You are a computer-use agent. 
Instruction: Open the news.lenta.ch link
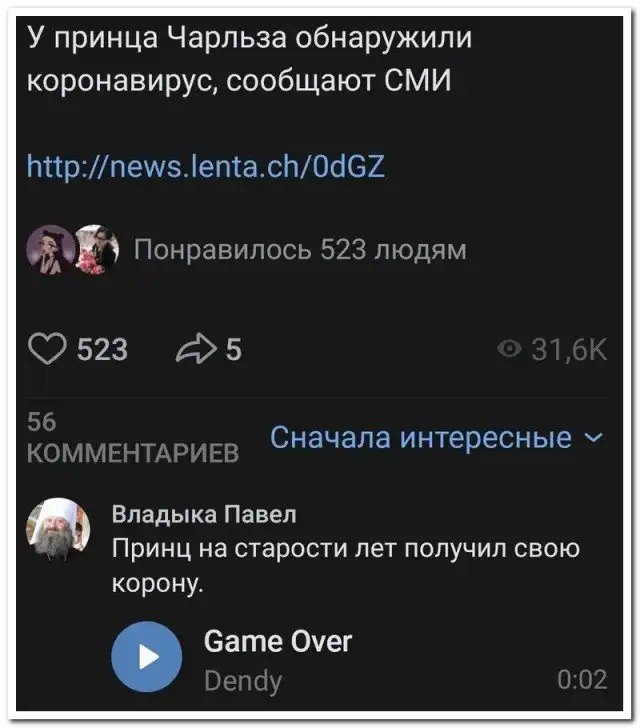click(x=205, y=166)
